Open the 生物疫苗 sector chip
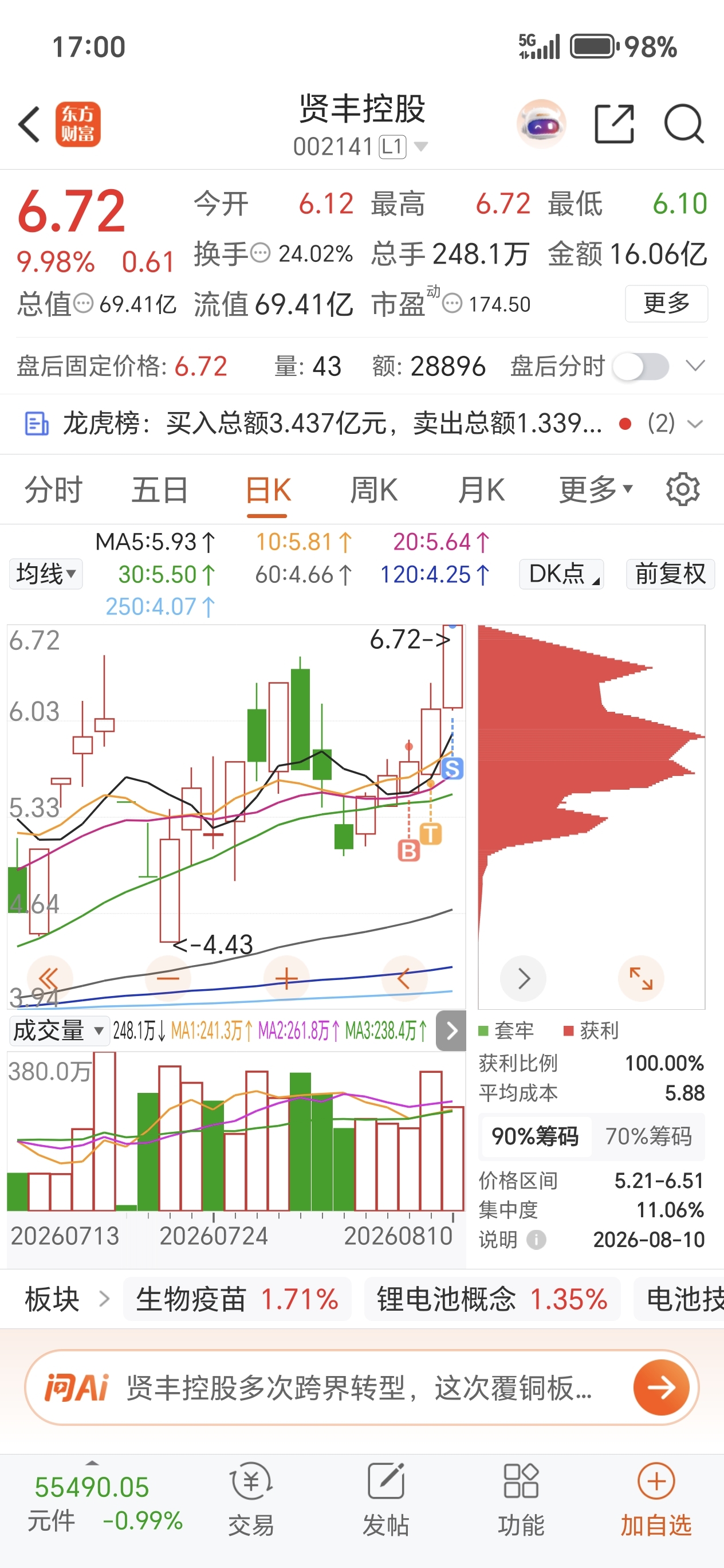The image size is (724, 1568). coord(237,1299)
